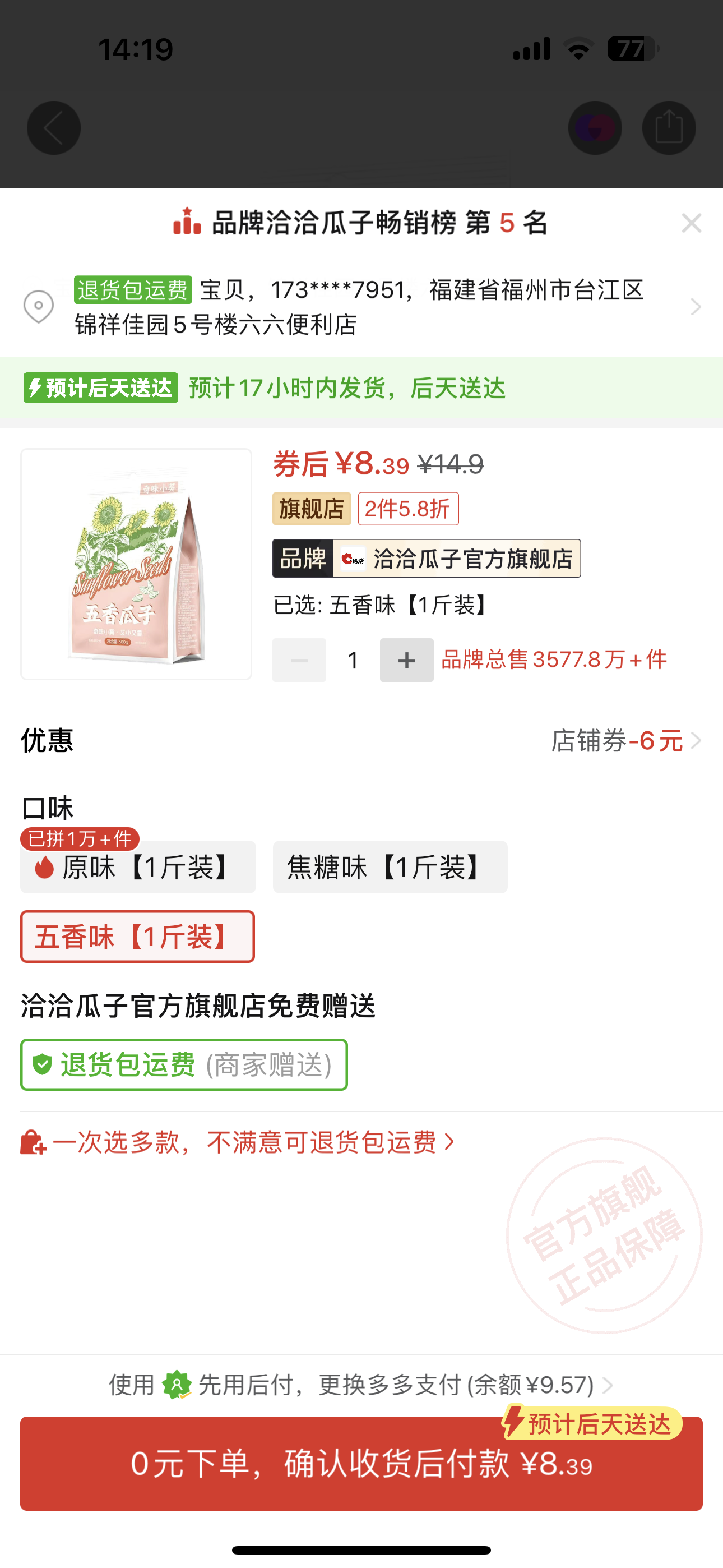
Task: Choose the 焦糖味【1斤装】 flavor
Action: 390,868
